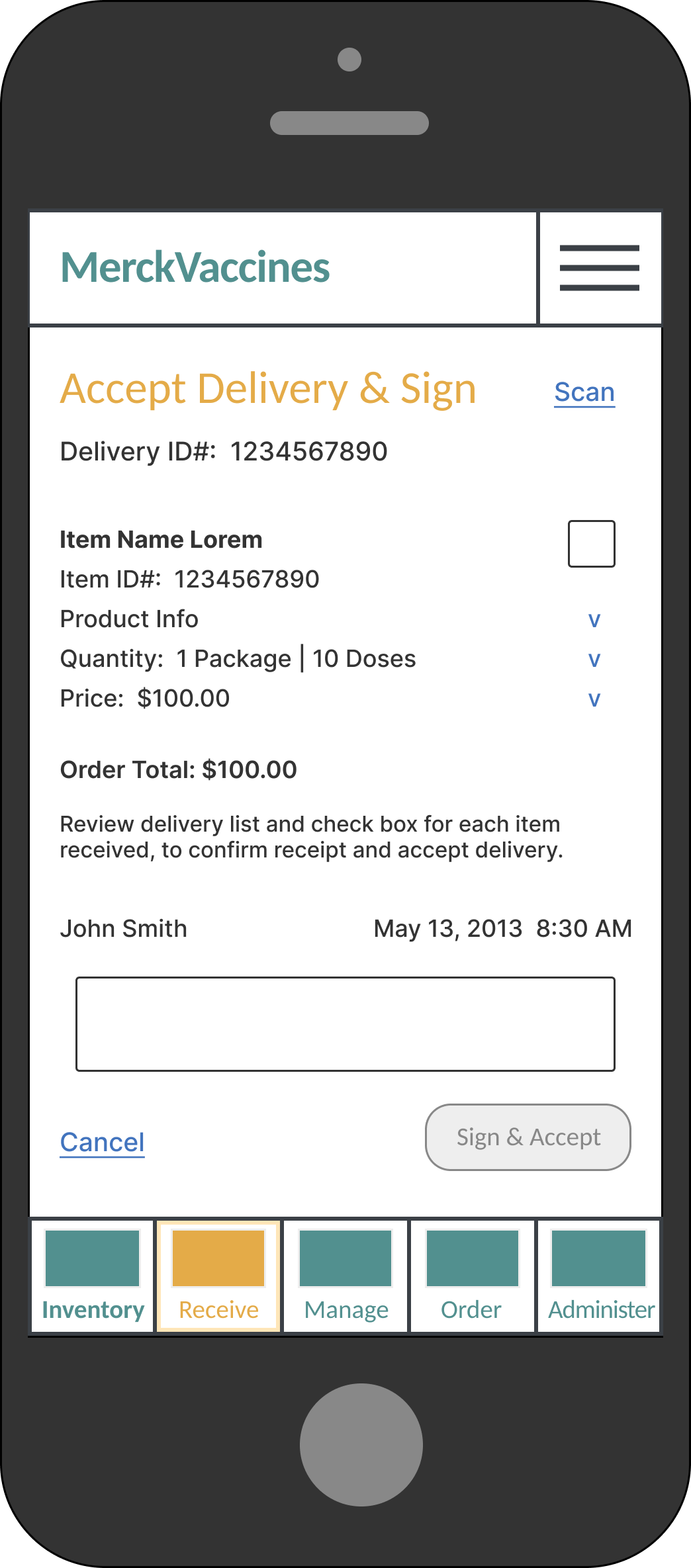Check the box for Item Name Lorem

pyautogui.click(x=592, y=544)
